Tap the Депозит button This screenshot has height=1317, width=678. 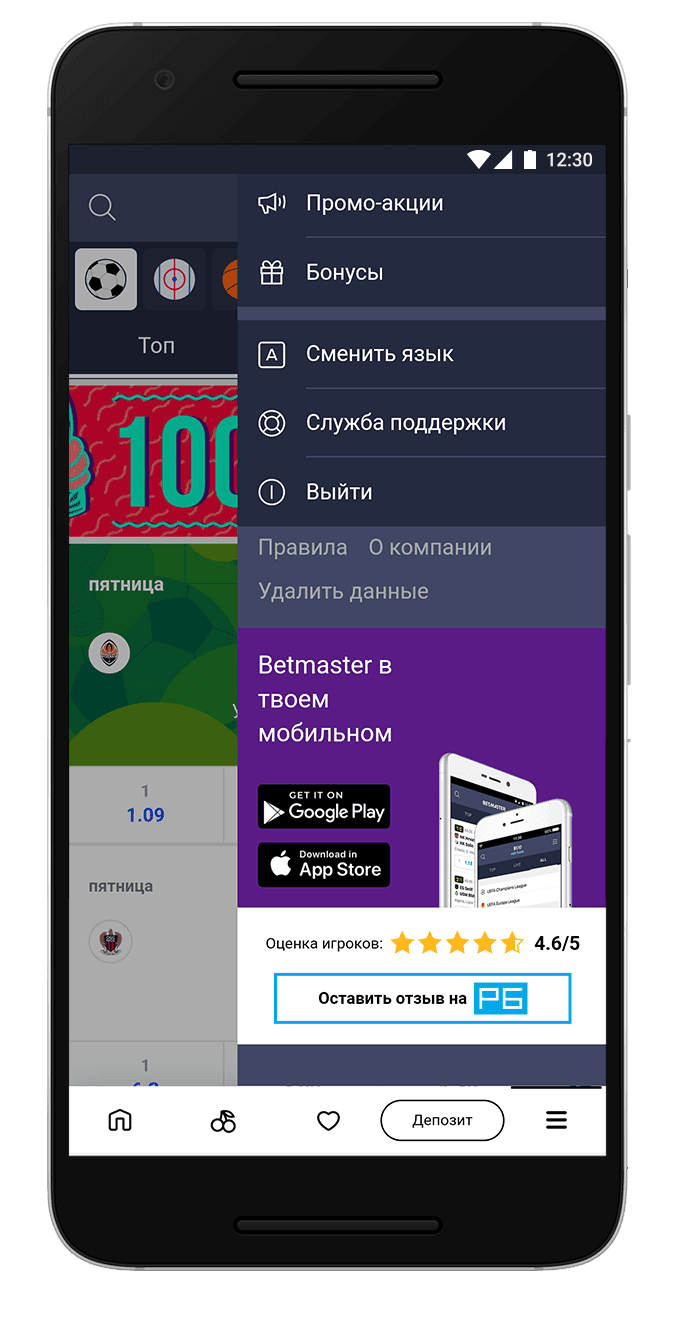pos(442,1121)
